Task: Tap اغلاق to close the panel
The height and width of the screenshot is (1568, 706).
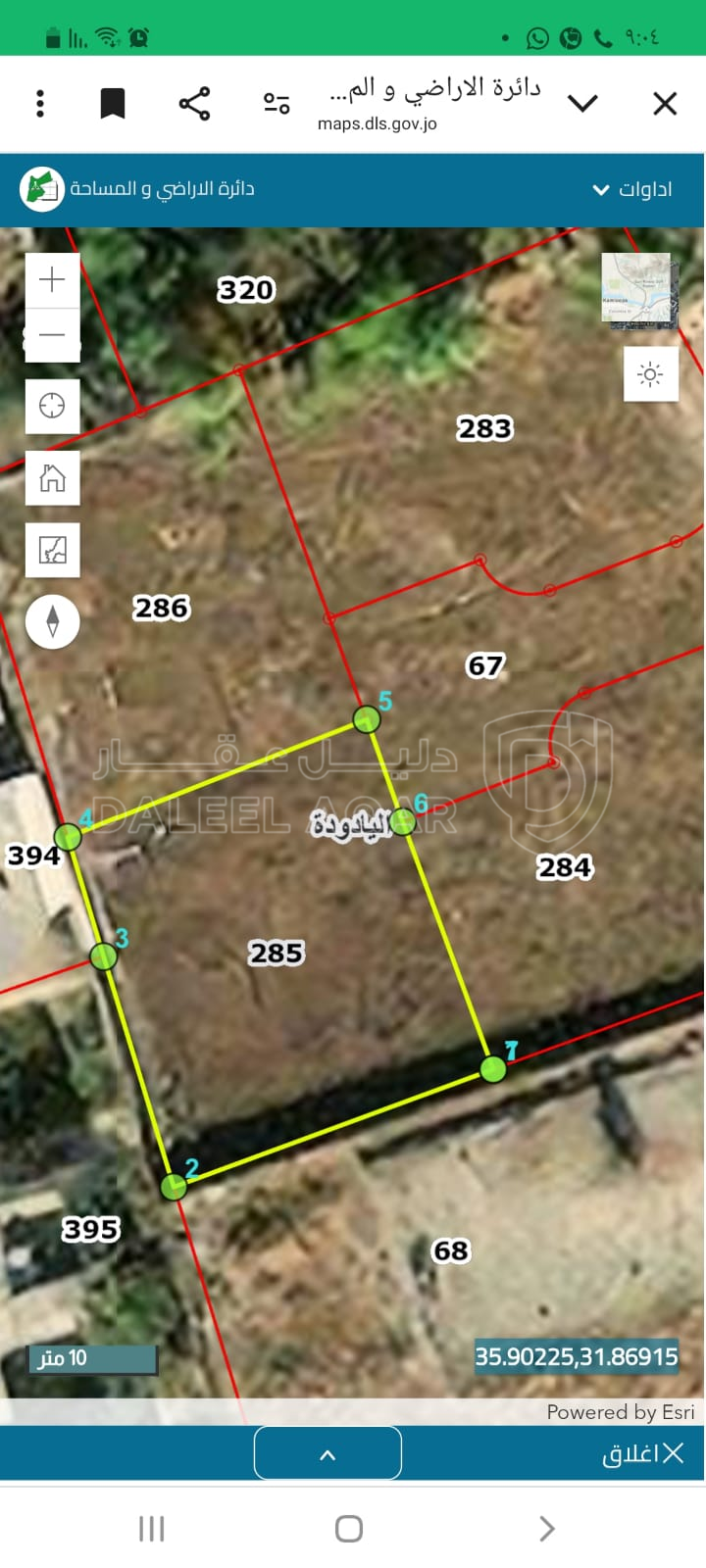Action: [643, 1453]
